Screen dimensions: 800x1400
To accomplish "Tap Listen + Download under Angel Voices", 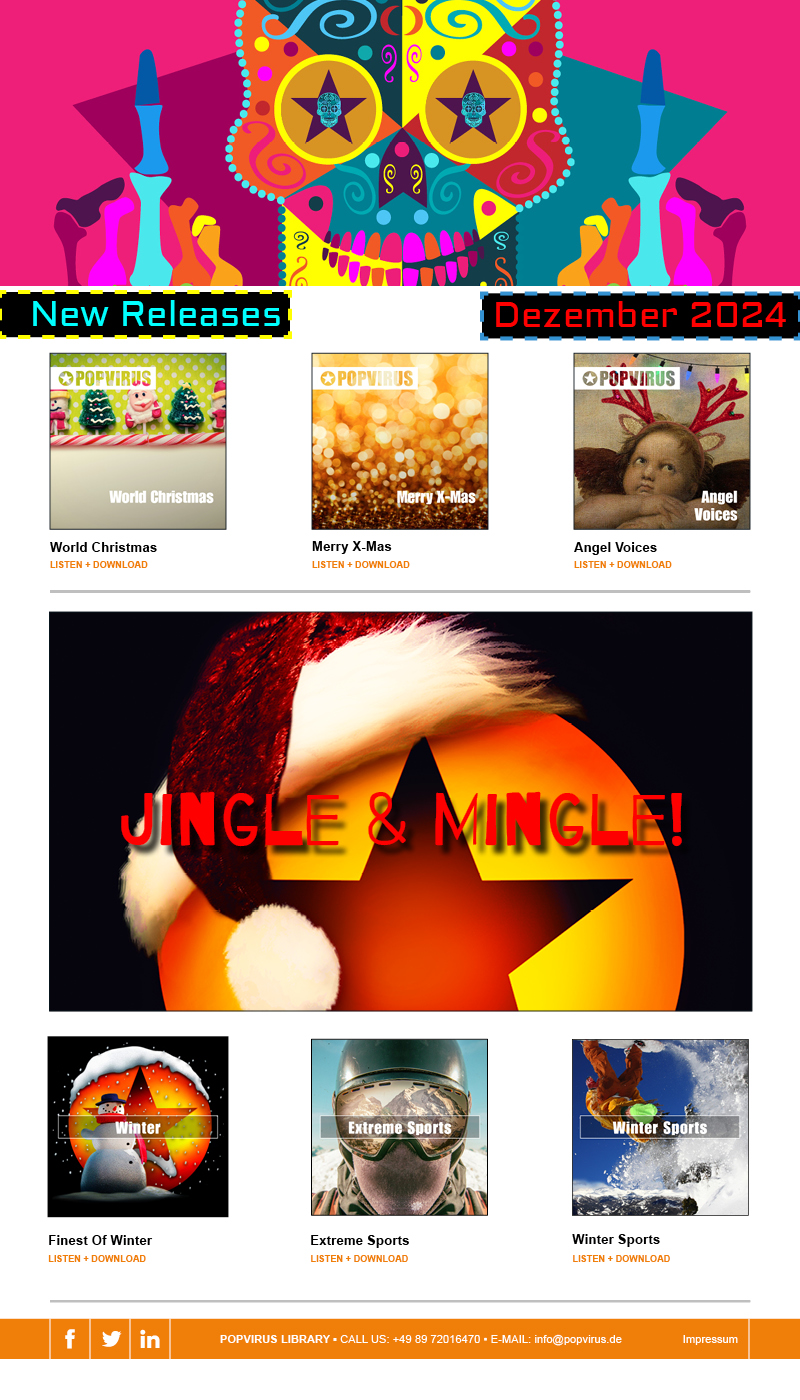I will pyautogui.click(x=623, y=565).
